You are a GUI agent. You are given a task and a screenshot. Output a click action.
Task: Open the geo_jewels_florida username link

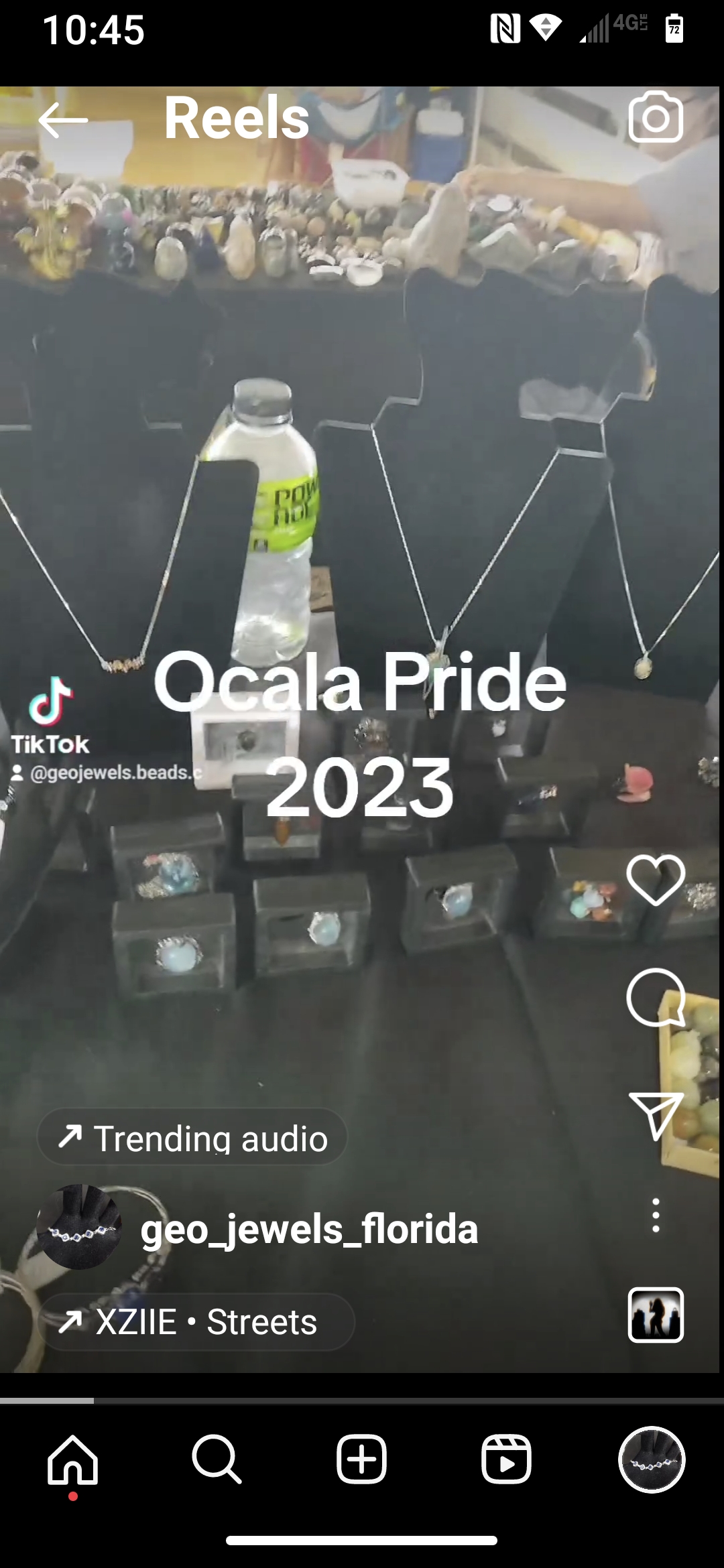(309, 1229)
